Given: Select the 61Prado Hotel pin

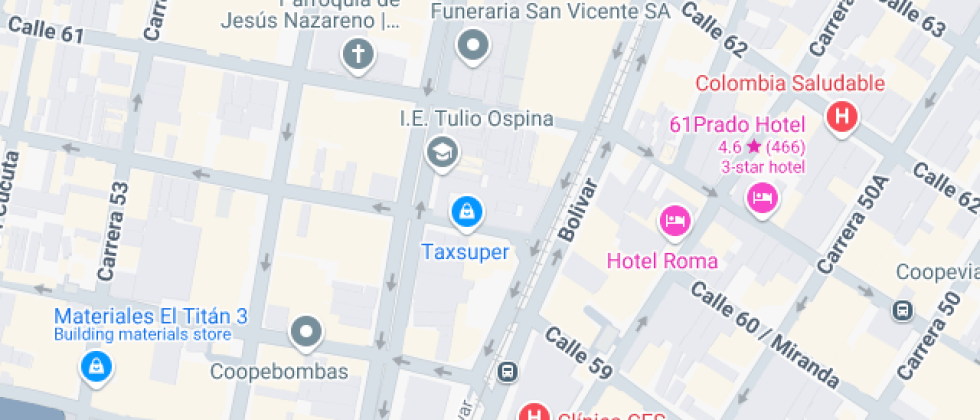Looking at the screenshot, I should coord(763,198).
